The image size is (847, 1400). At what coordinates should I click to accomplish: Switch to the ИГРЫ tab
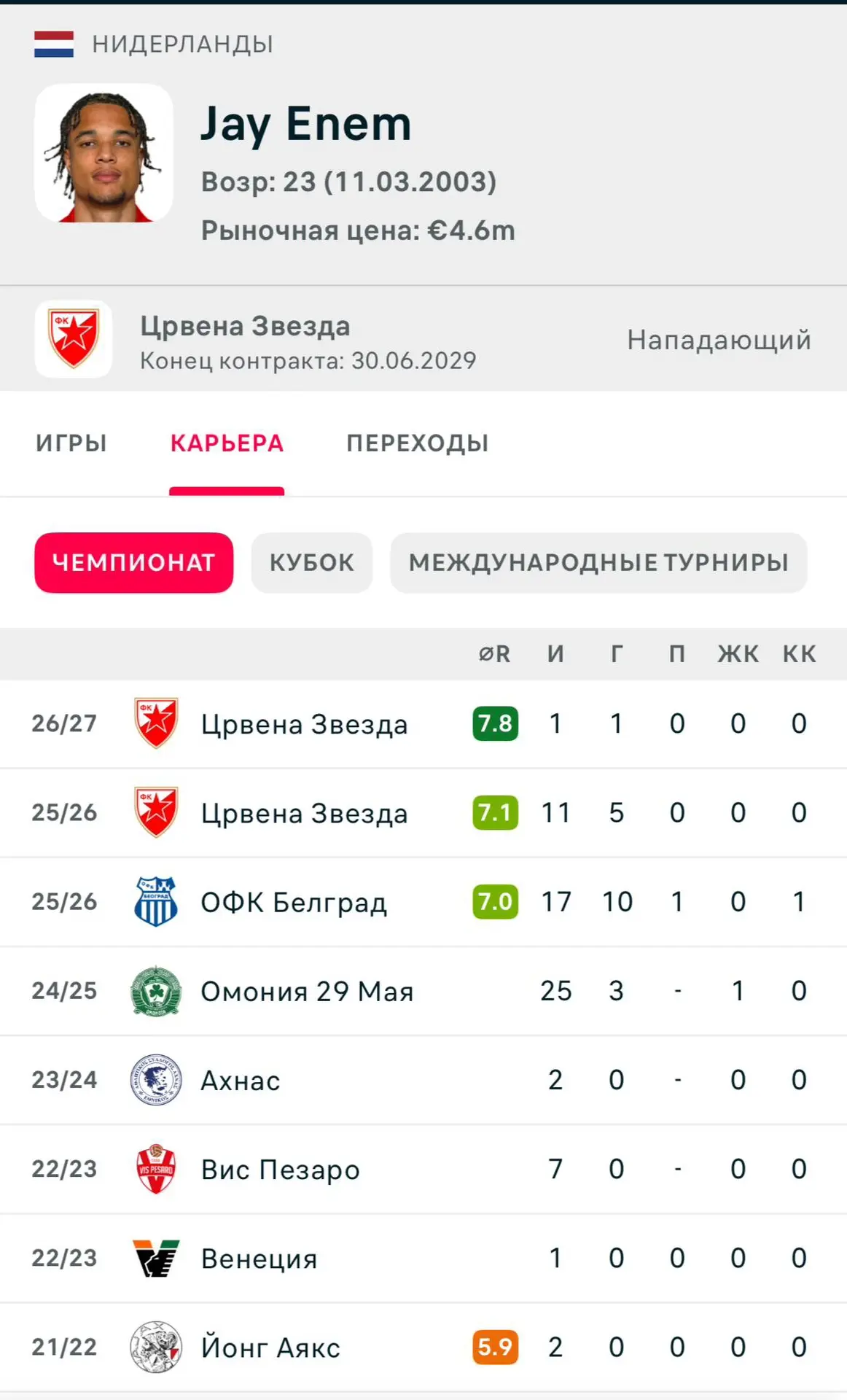[71, 443]
